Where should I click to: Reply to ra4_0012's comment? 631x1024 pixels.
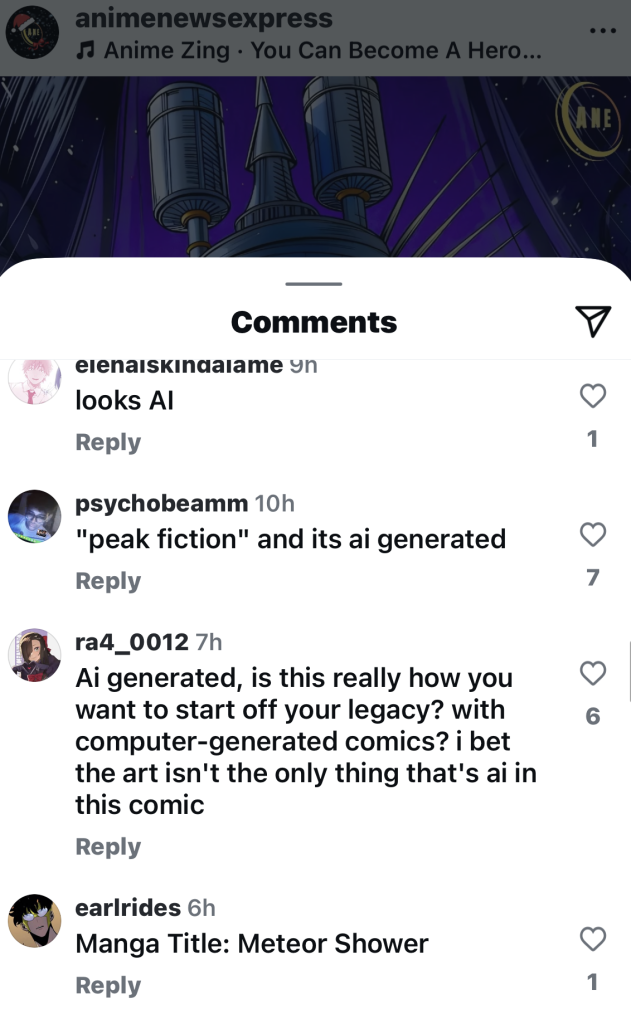pos(108,847)
